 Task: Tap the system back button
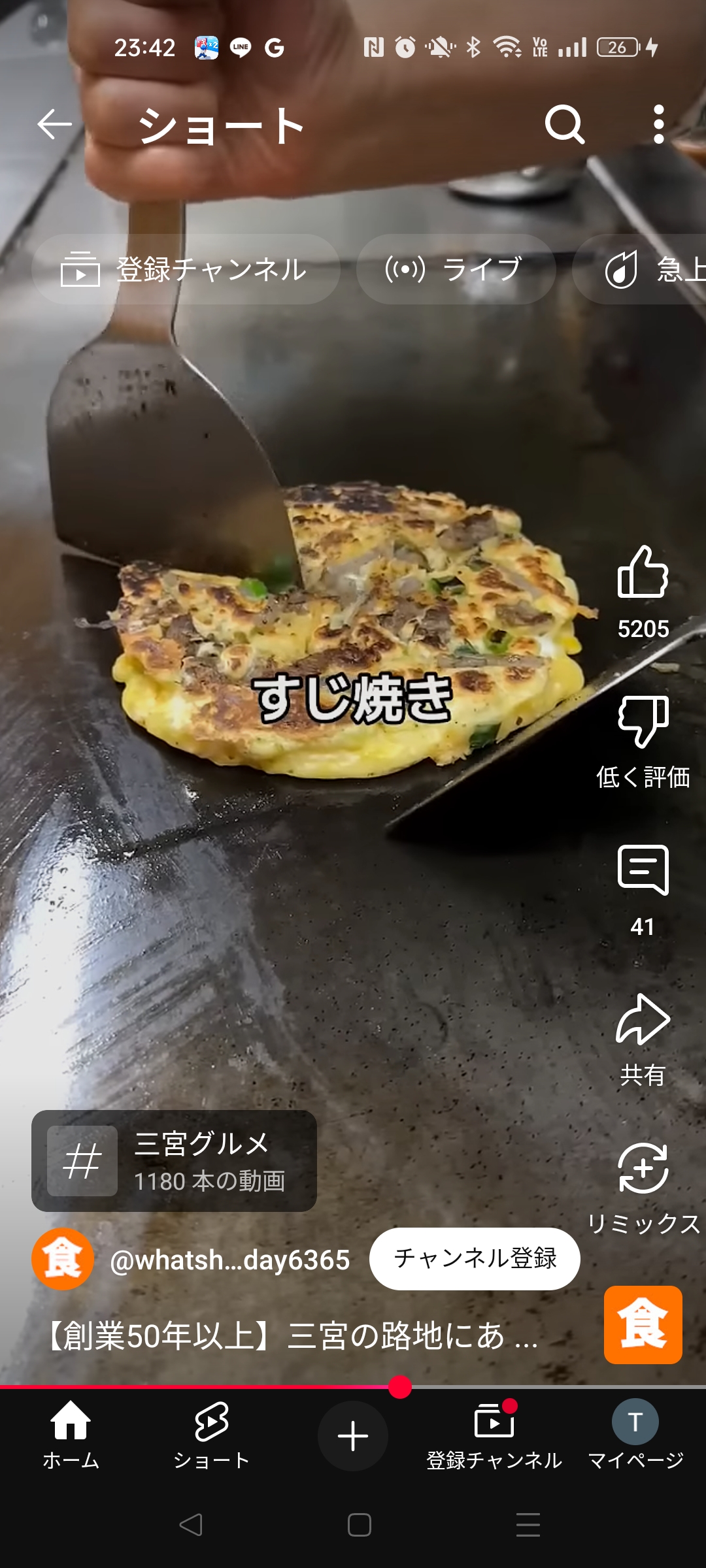coord(191,1525)
